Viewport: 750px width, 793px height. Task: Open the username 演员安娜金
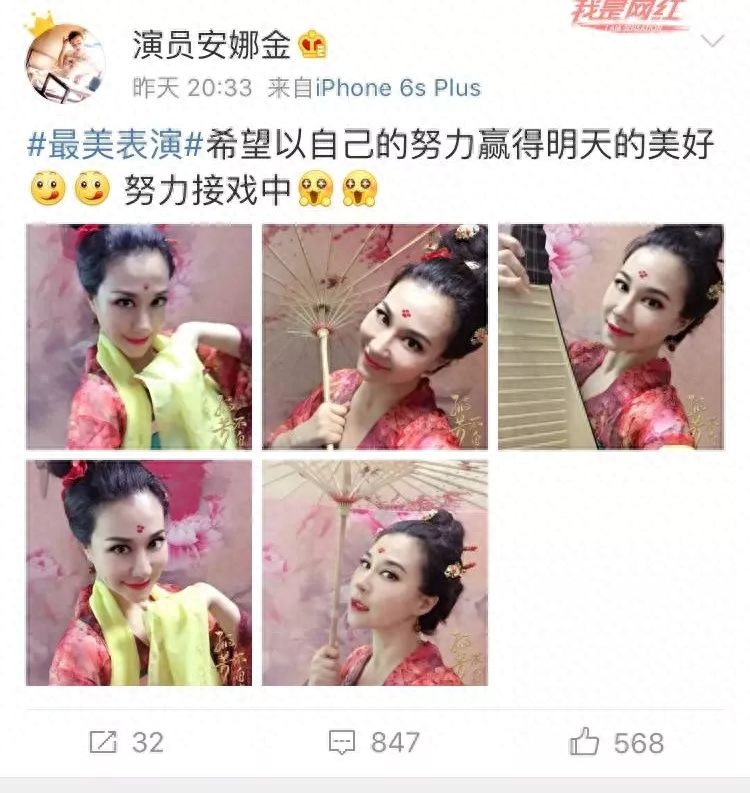coord(214,44)
